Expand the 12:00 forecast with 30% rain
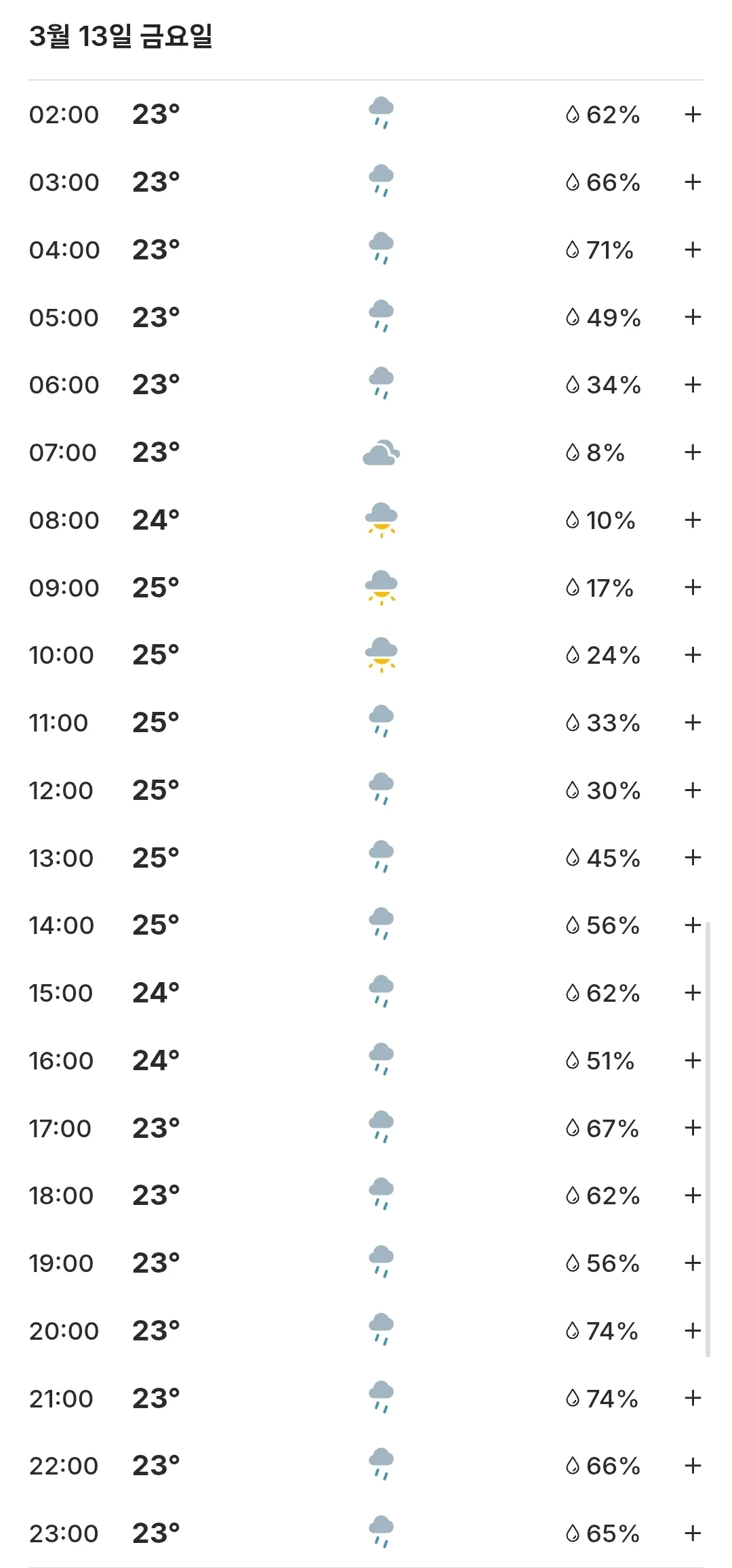The width and height of the screenshot is (732, 1568). coord(692,790)
